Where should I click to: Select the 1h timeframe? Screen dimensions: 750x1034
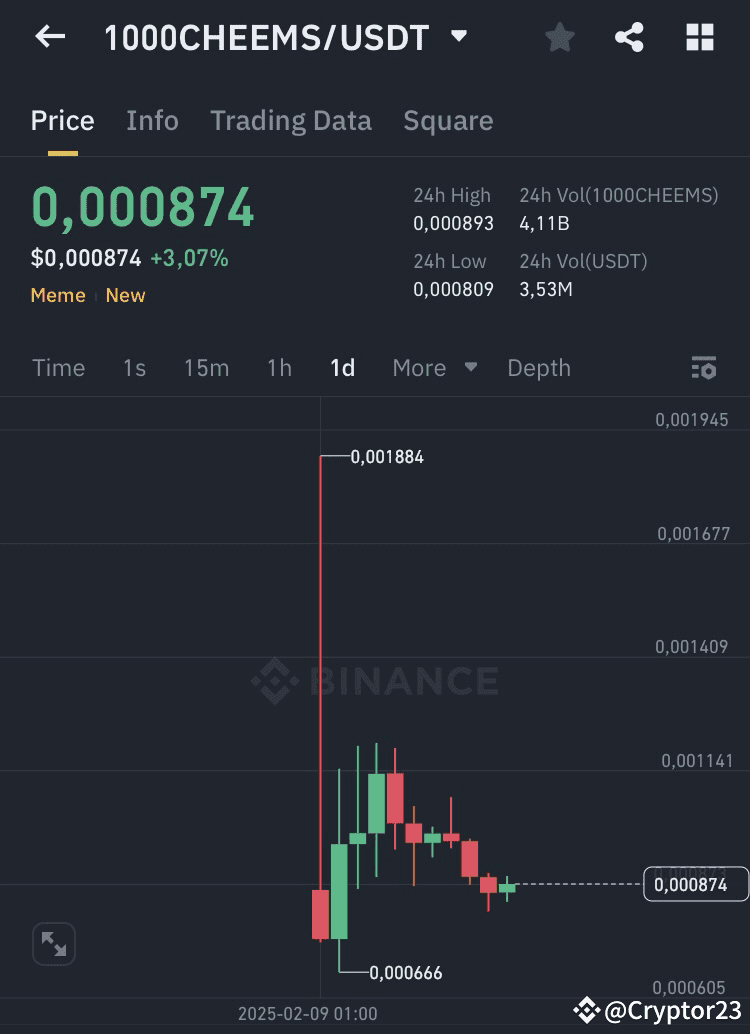[x=278, y=368]
